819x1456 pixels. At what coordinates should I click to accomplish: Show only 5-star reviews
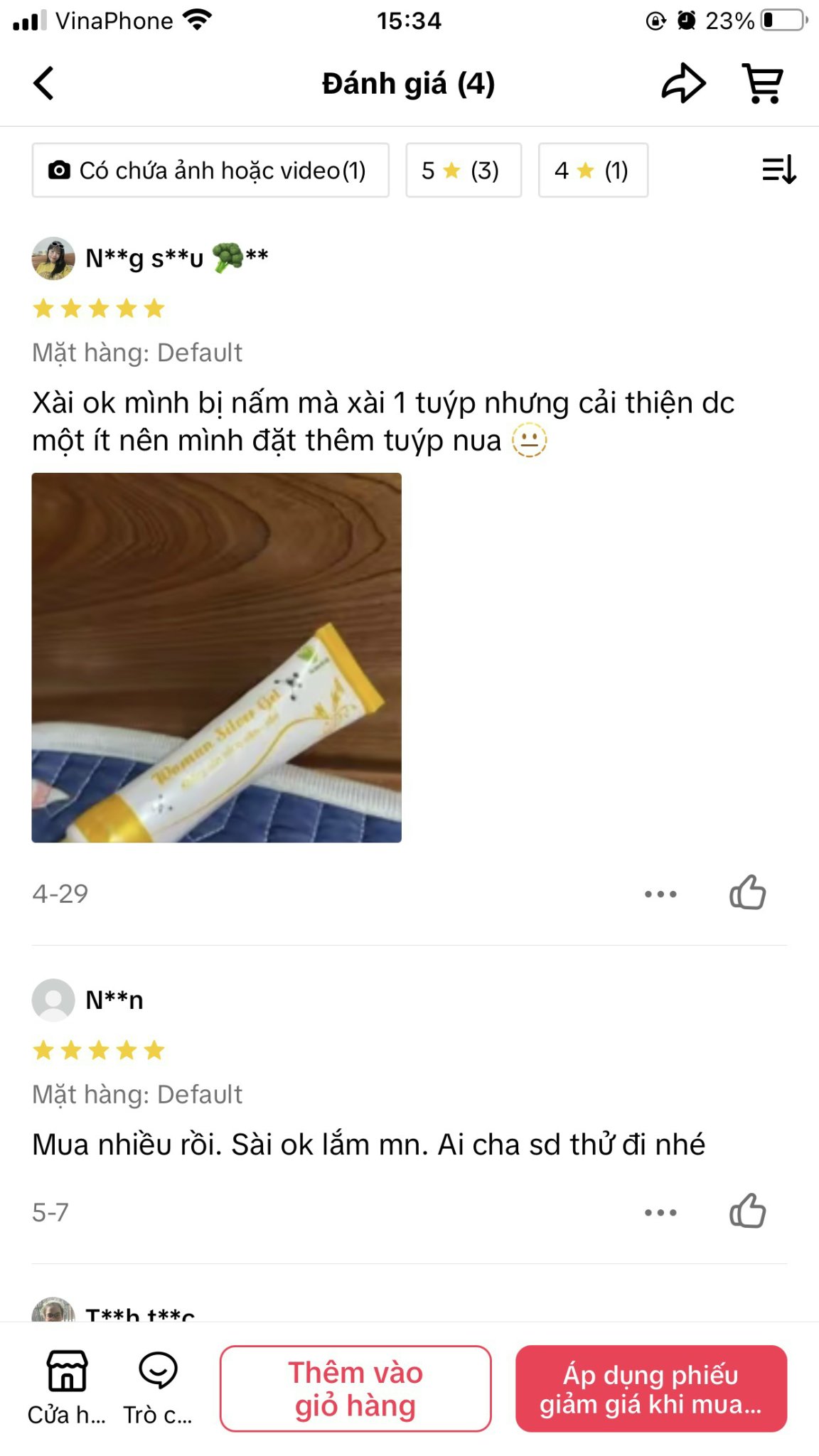click(463, 171)
